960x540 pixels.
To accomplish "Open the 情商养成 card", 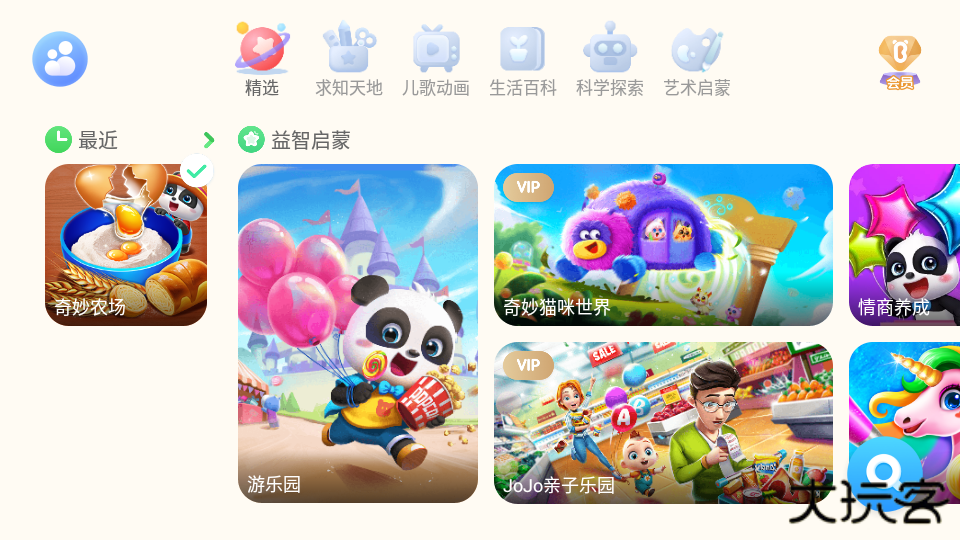I will (904, 245).
